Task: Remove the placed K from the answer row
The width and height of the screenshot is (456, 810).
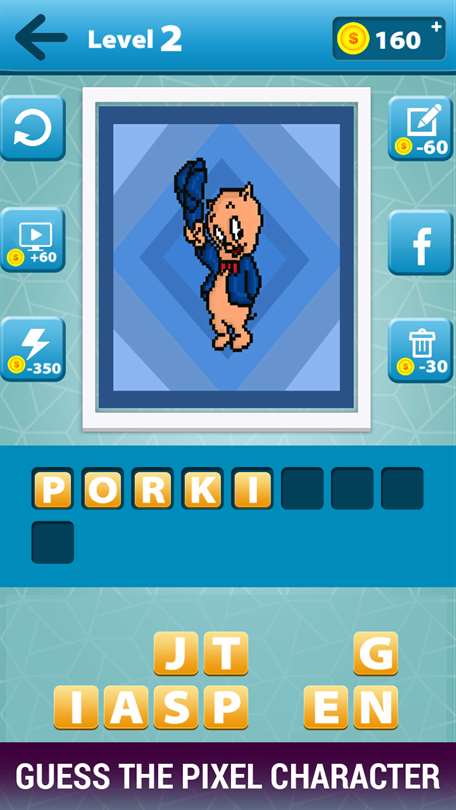Action: (x=202, y=488)
